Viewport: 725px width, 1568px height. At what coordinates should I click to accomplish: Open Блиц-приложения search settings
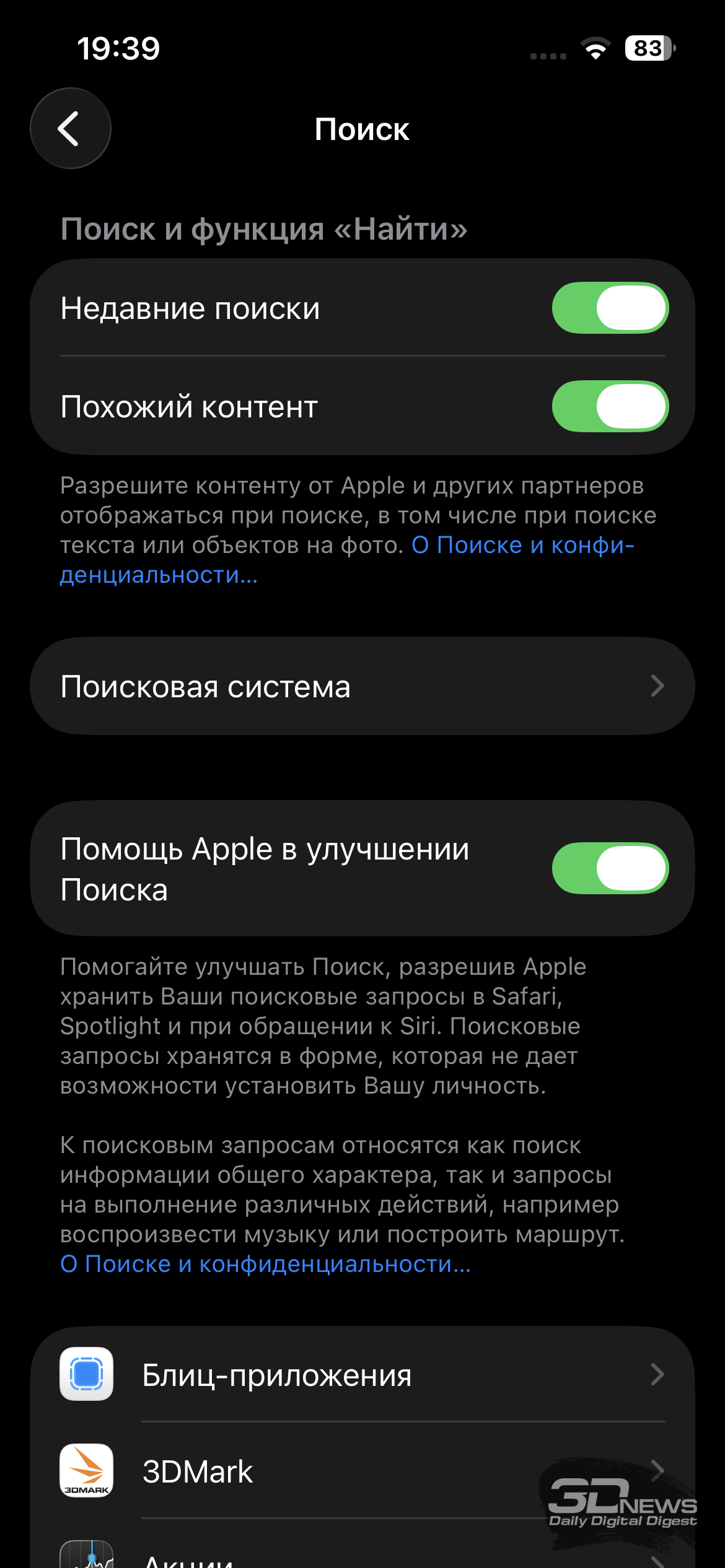(362, 1375)
